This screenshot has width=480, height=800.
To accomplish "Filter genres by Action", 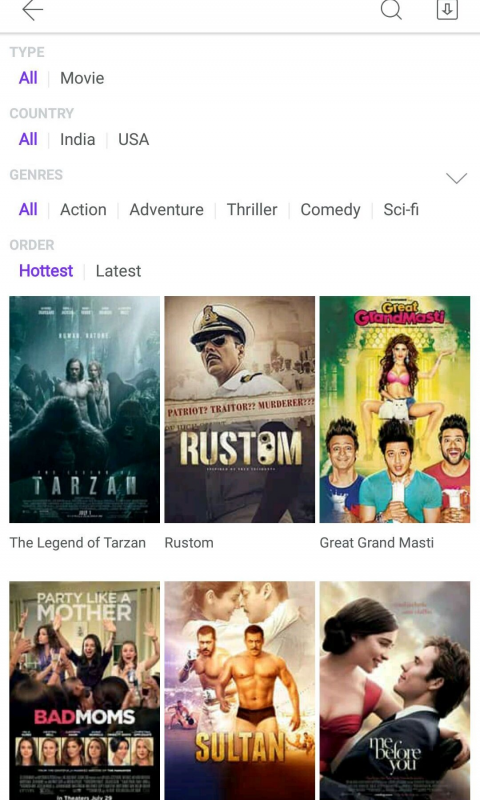I will [83, 210].
